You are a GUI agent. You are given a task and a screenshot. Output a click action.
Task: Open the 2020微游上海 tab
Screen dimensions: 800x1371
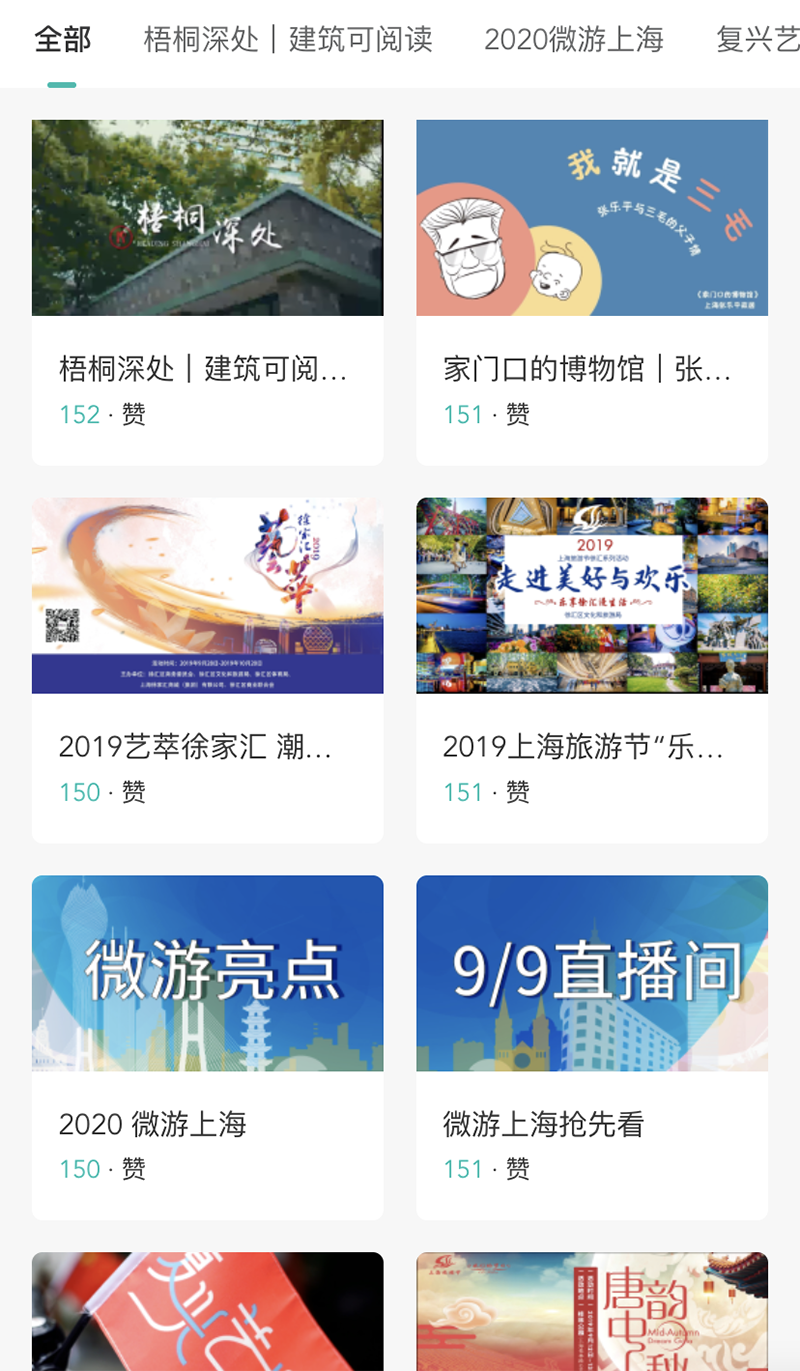pos(574,40)
